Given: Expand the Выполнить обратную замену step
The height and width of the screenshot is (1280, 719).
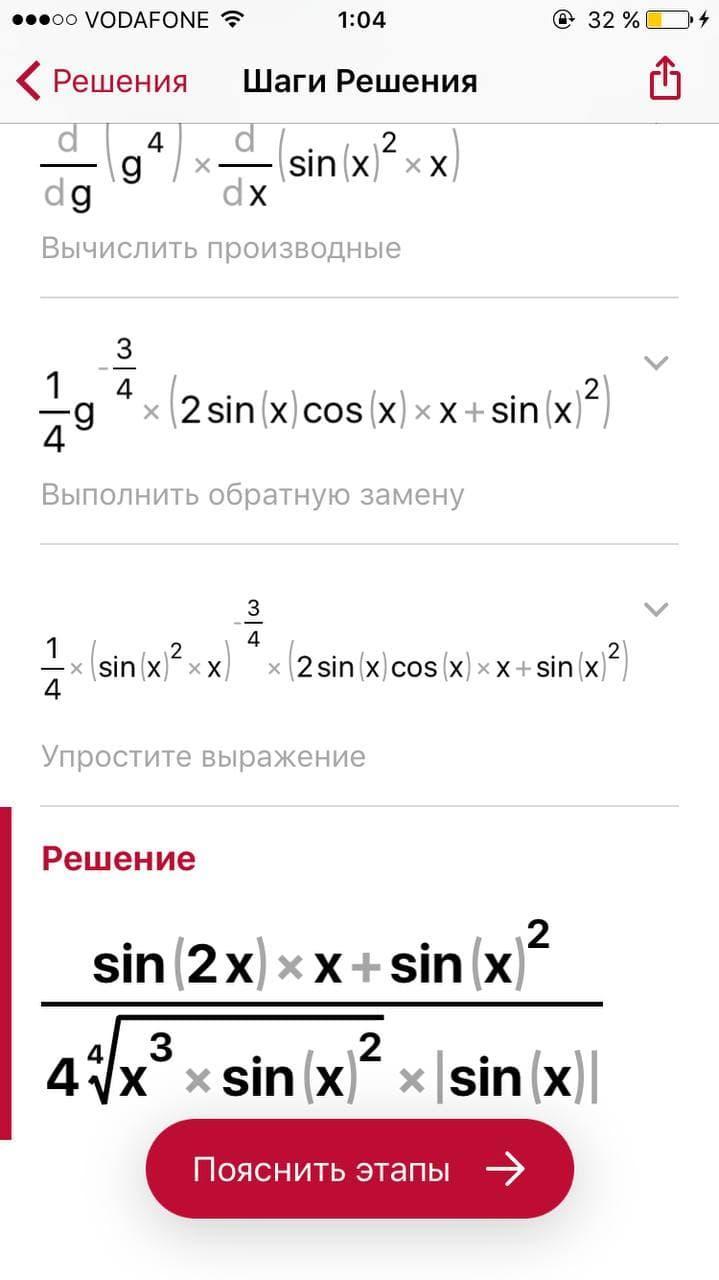Looking at the screenshot, I should [x=655, y=362].
